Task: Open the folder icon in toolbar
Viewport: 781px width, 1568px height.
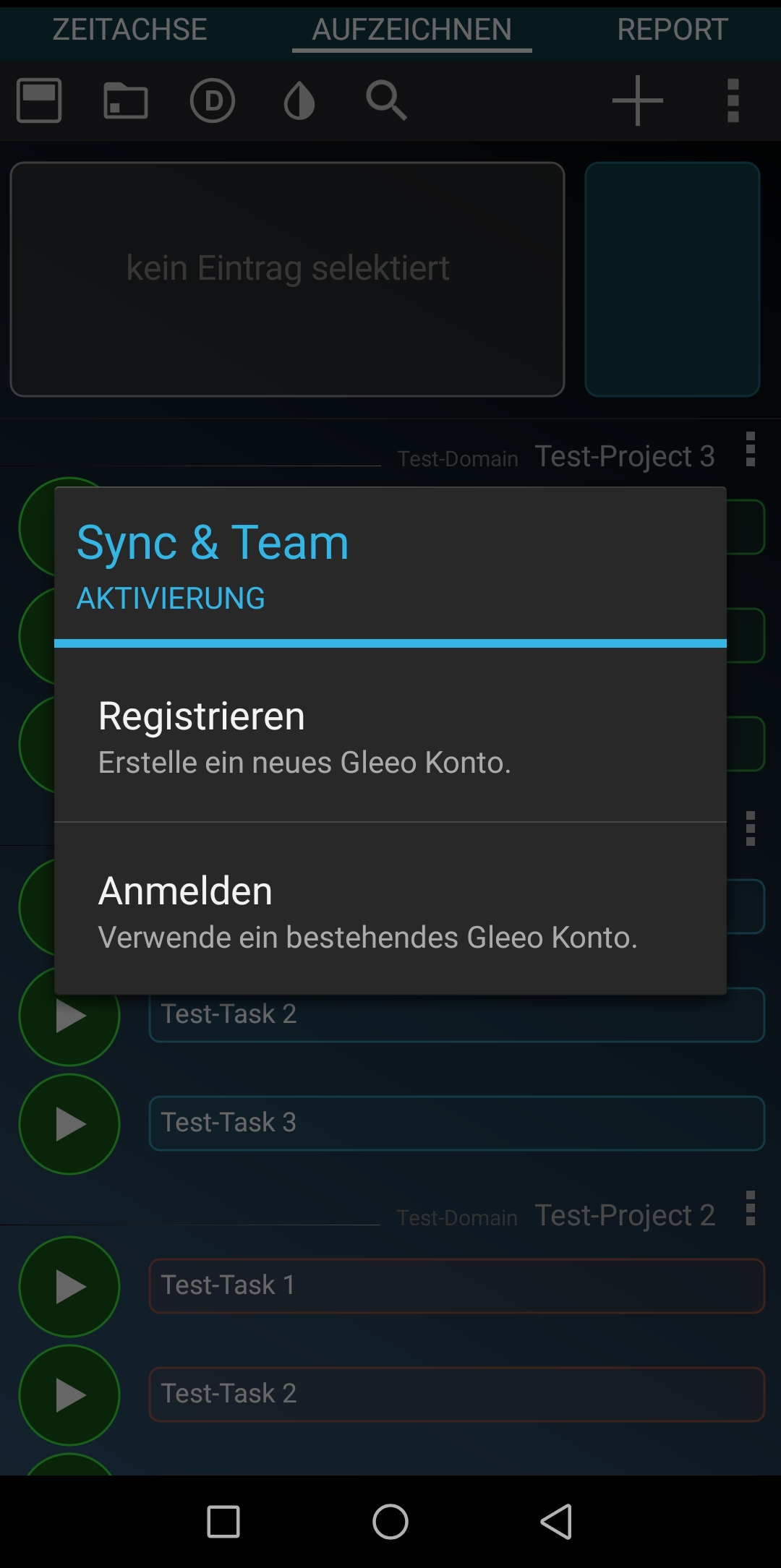Action: (126, 100)
